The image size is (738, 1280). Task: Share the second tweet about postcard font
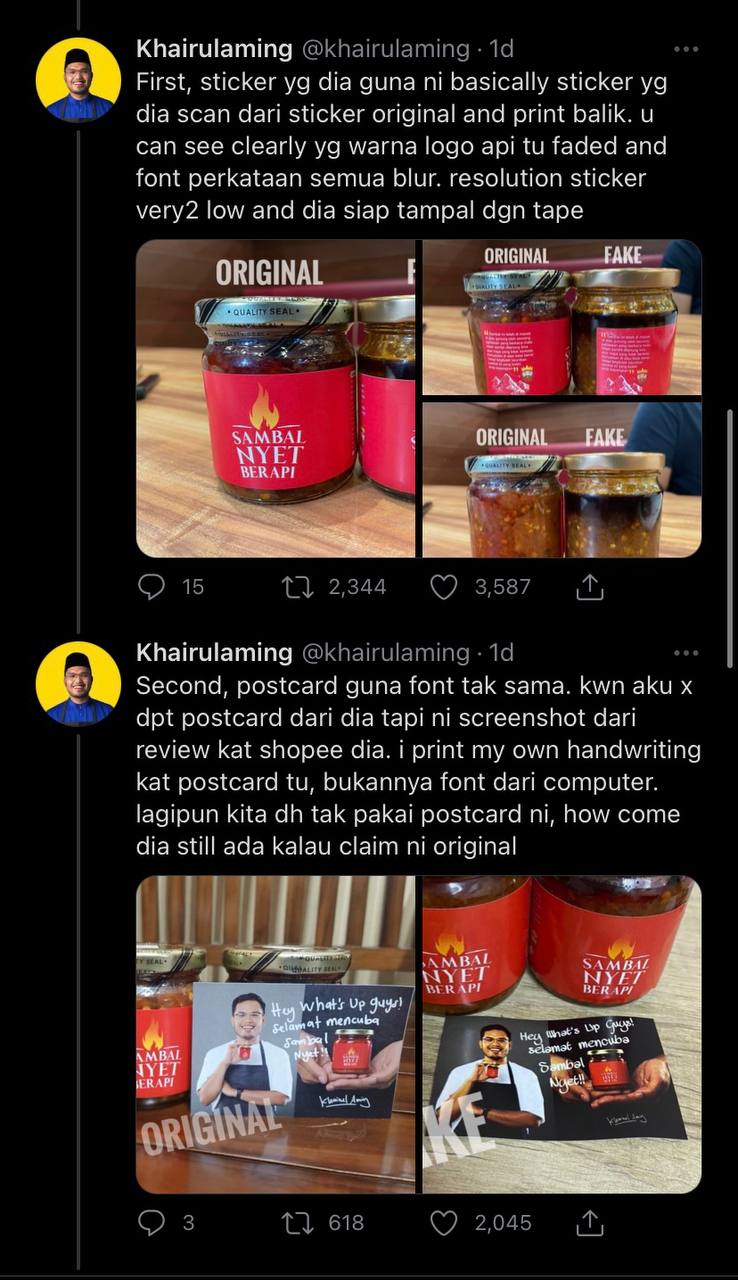pyautogui.click(x=590, y=1222)
